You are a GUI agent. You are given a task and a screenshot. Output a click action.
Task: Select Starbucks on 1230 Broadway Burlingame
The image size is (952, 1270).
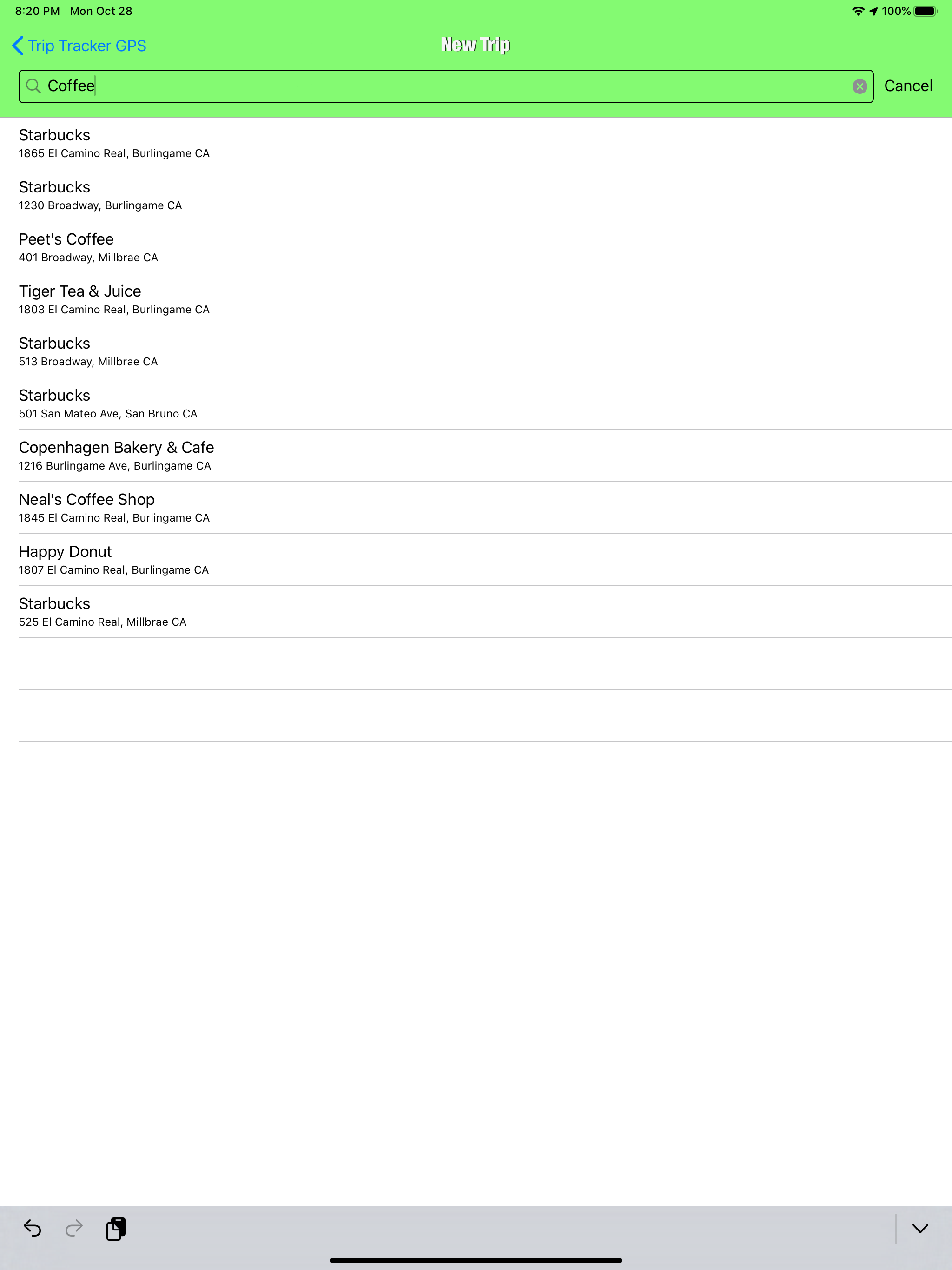[x=230, y=195]
